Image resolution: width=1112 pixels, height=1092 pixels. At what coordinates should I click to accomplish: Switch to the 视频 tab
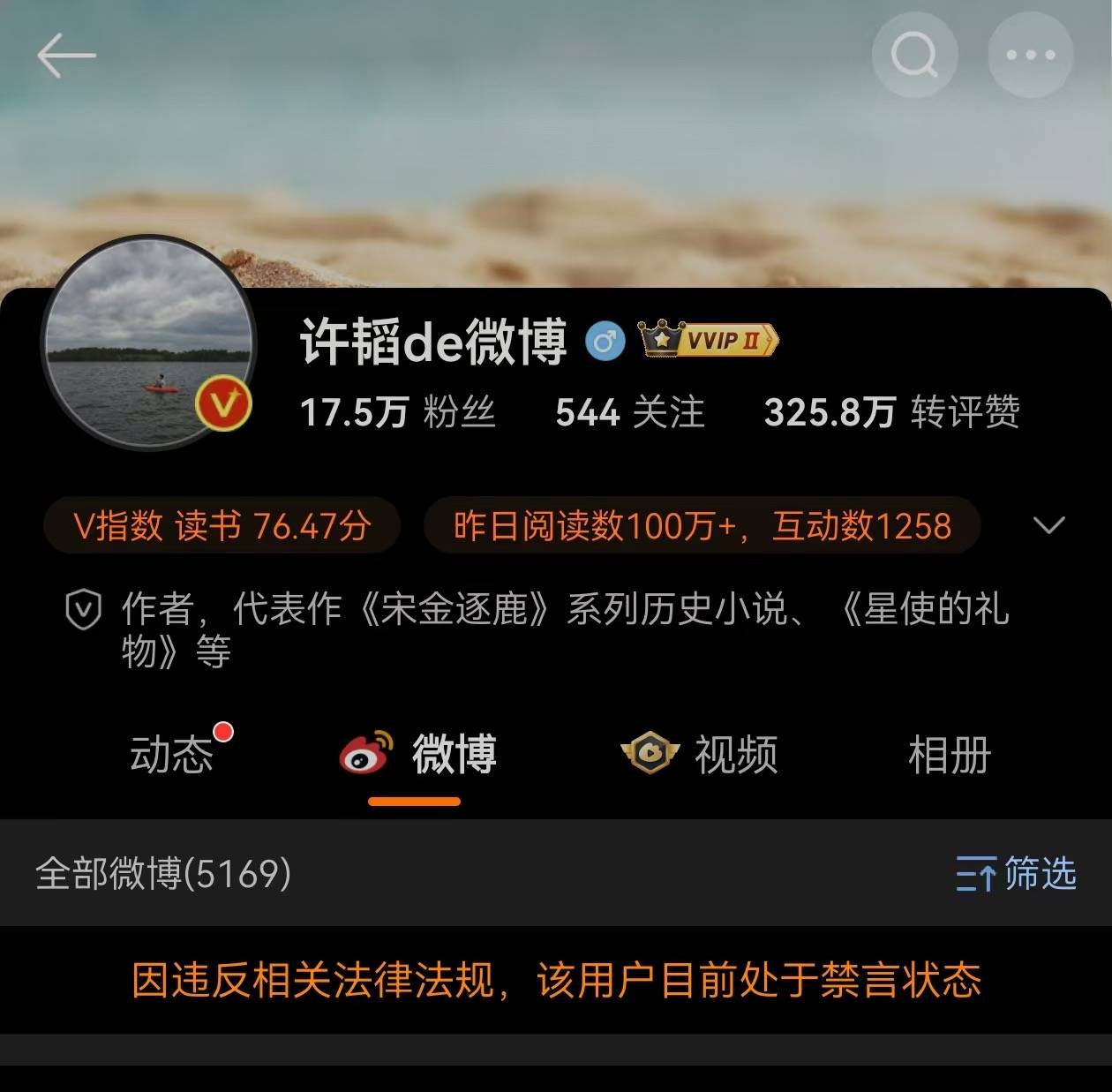click(700, 755)
